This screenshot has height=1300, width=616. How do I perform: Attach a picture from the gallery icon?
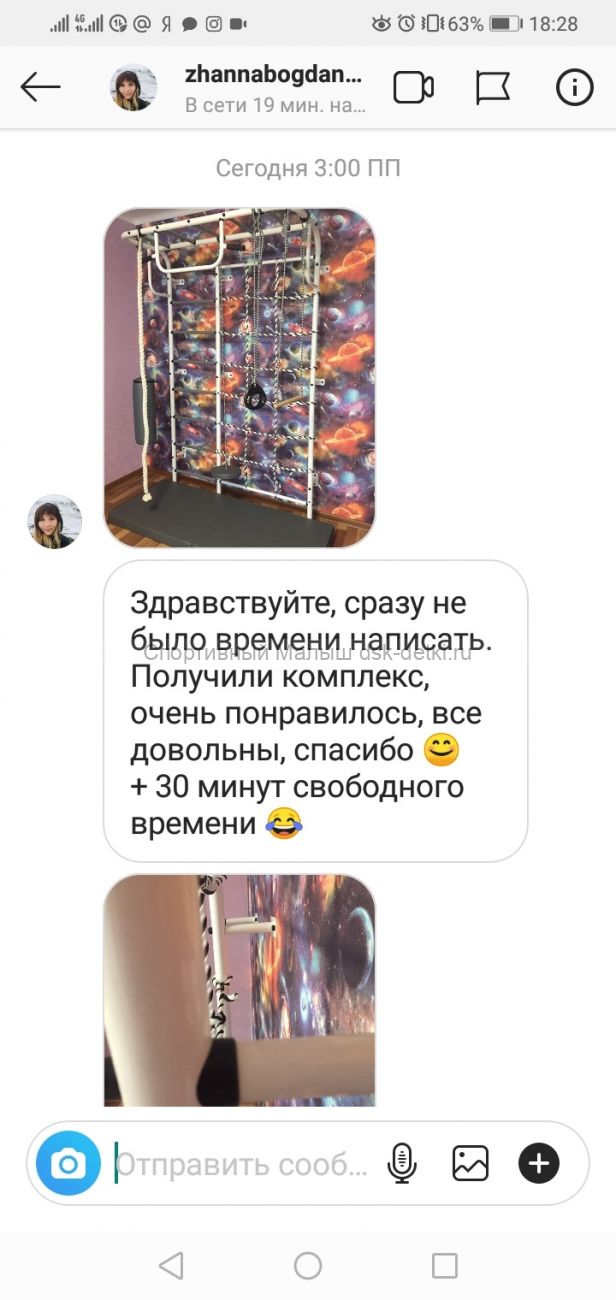coord(470,1164)
